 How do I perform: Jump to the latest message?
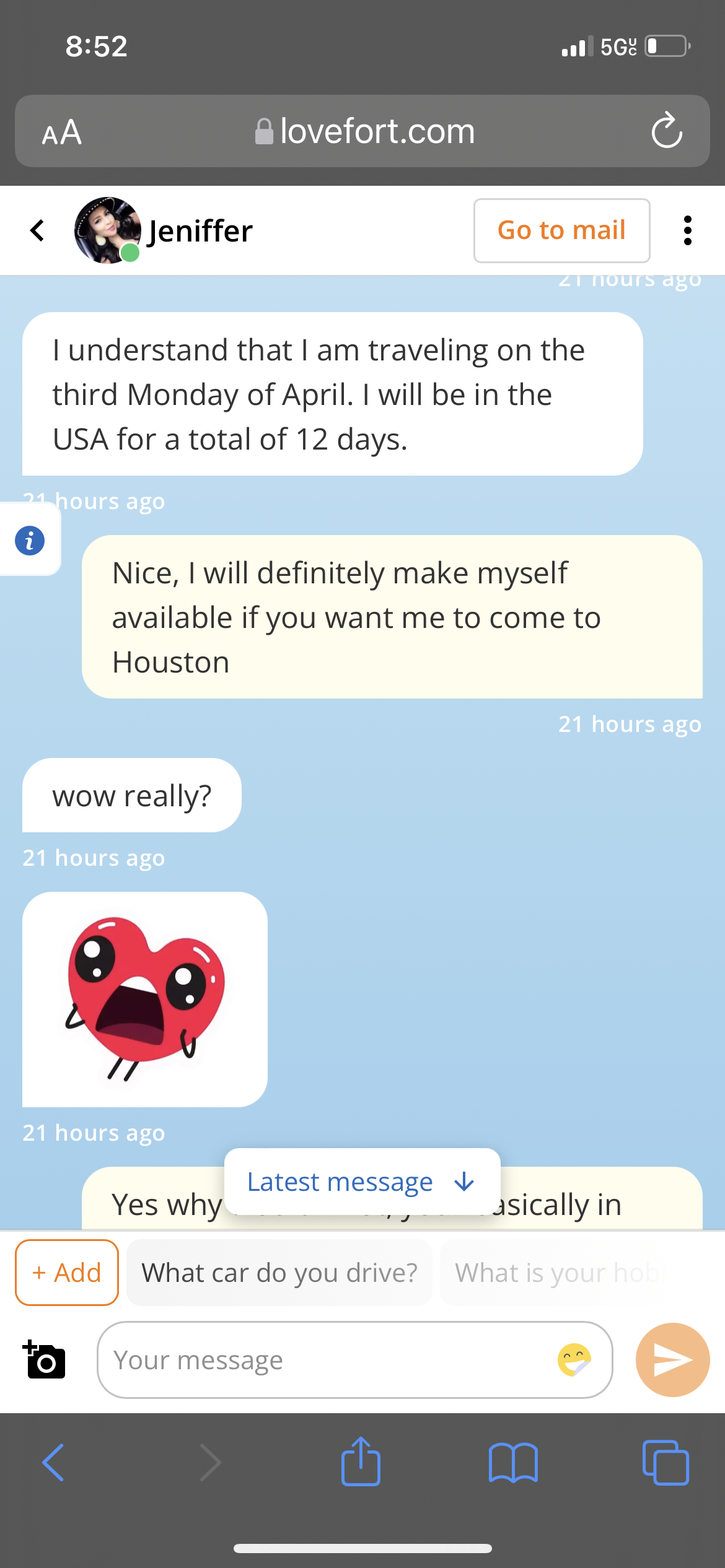coord(362,1180)
